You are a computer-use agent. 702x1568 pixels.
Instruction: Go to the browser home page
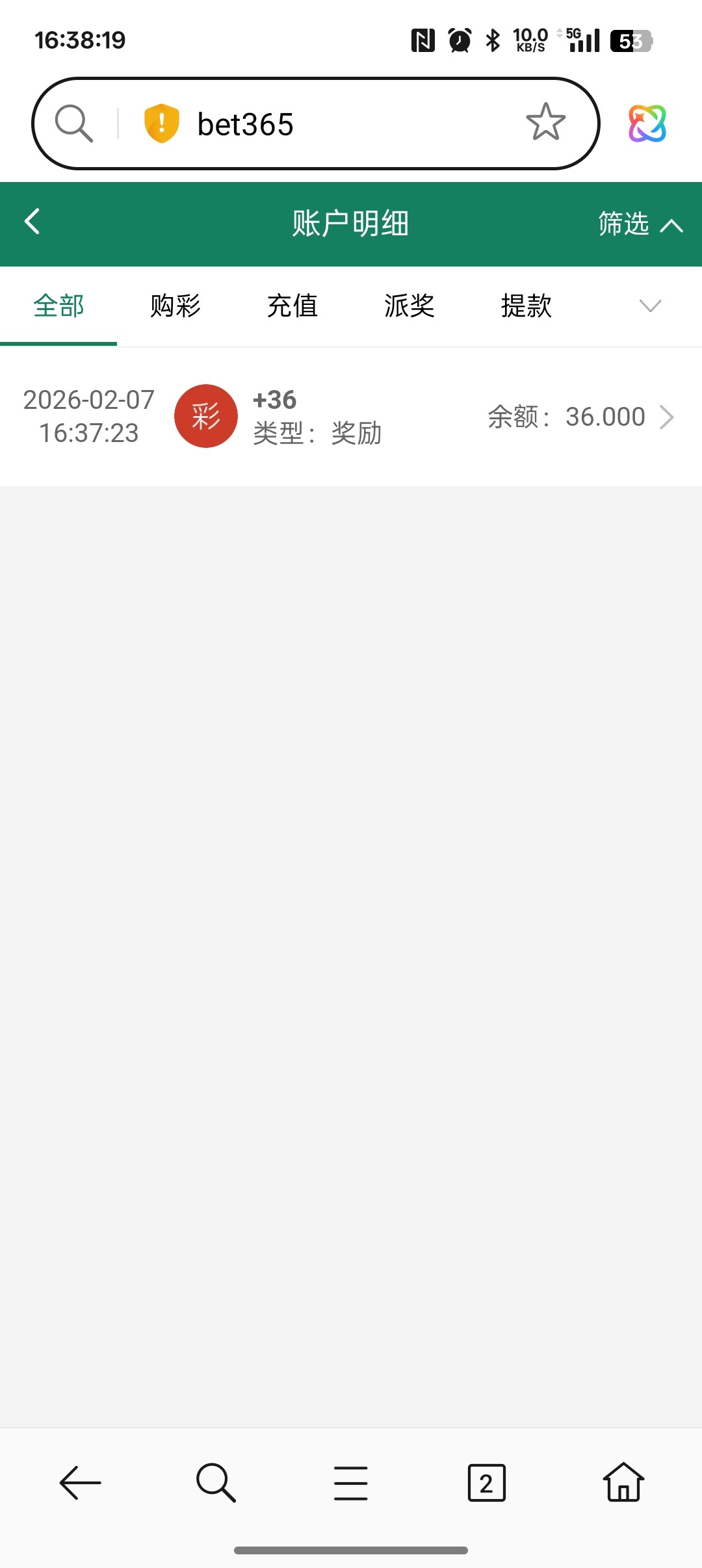623,1483
